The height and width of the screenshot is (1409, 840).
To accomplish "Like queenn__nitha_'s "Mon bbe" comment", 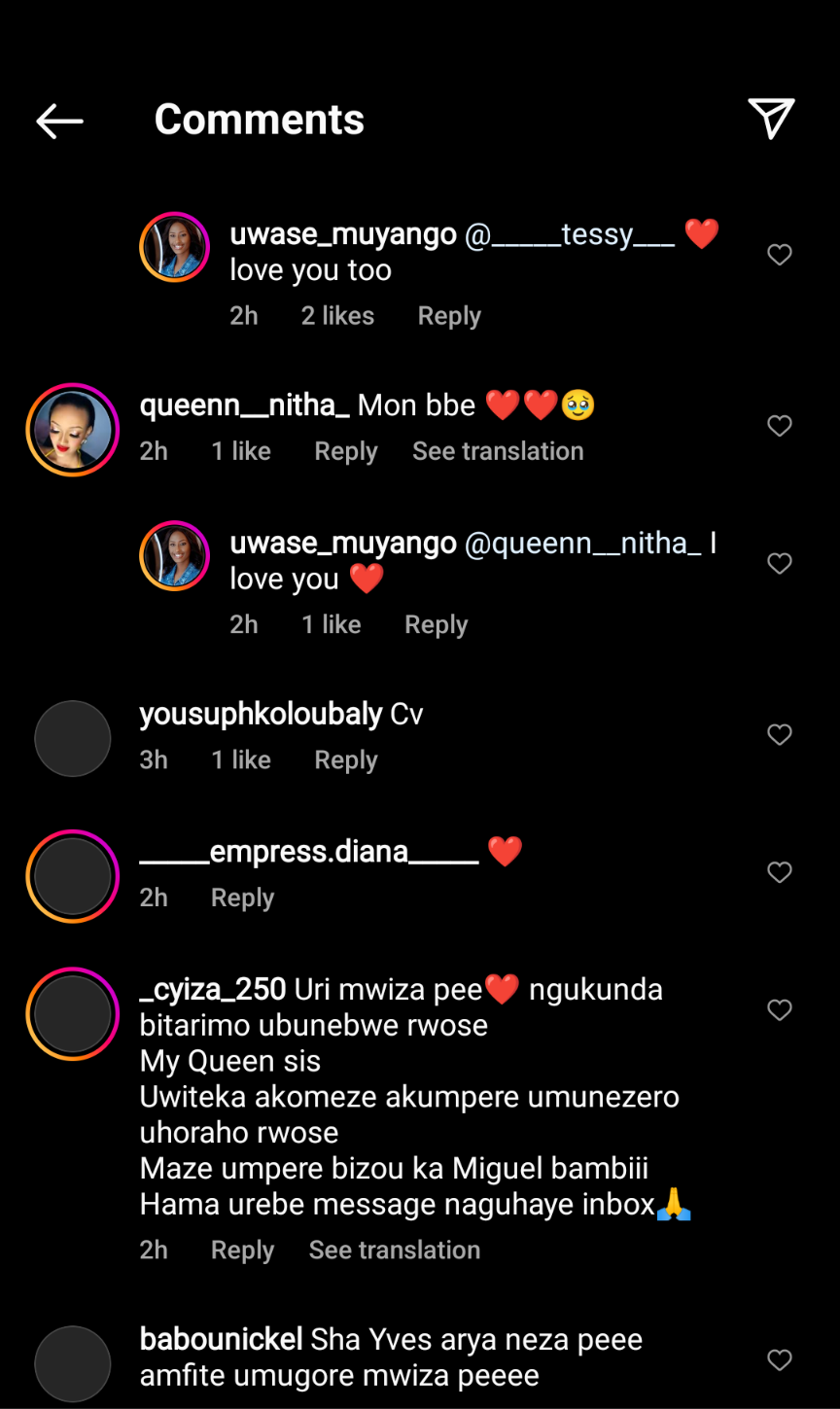I will 780,426.
